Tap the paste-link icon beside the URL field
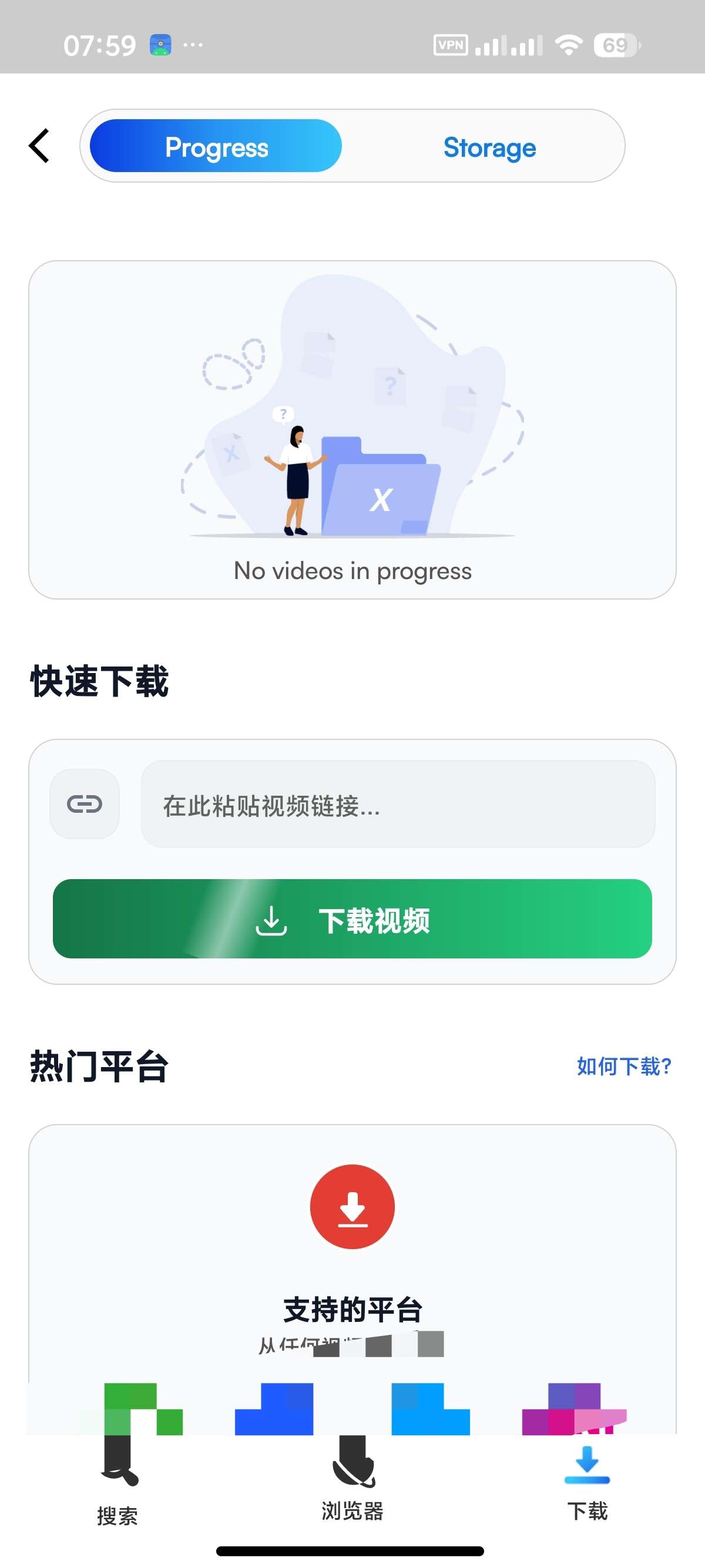Viewport: 705px width, 1568px height. (85, 804)
